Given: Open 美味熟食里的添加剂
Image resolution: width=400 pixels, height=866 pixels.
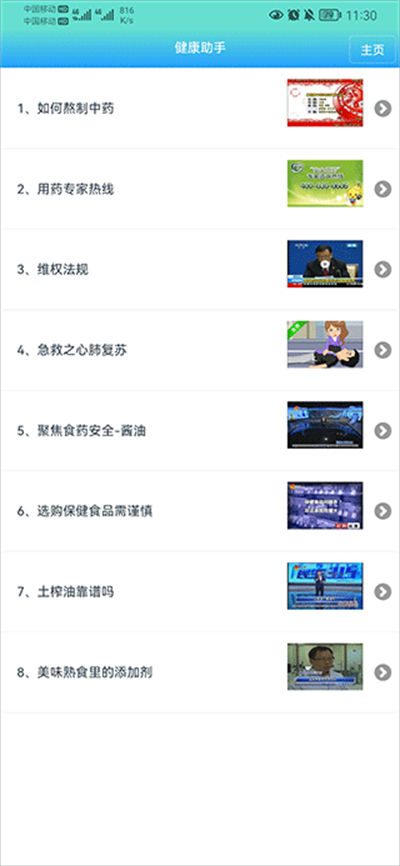Looking at the screenshot, I should coord(200,673).
